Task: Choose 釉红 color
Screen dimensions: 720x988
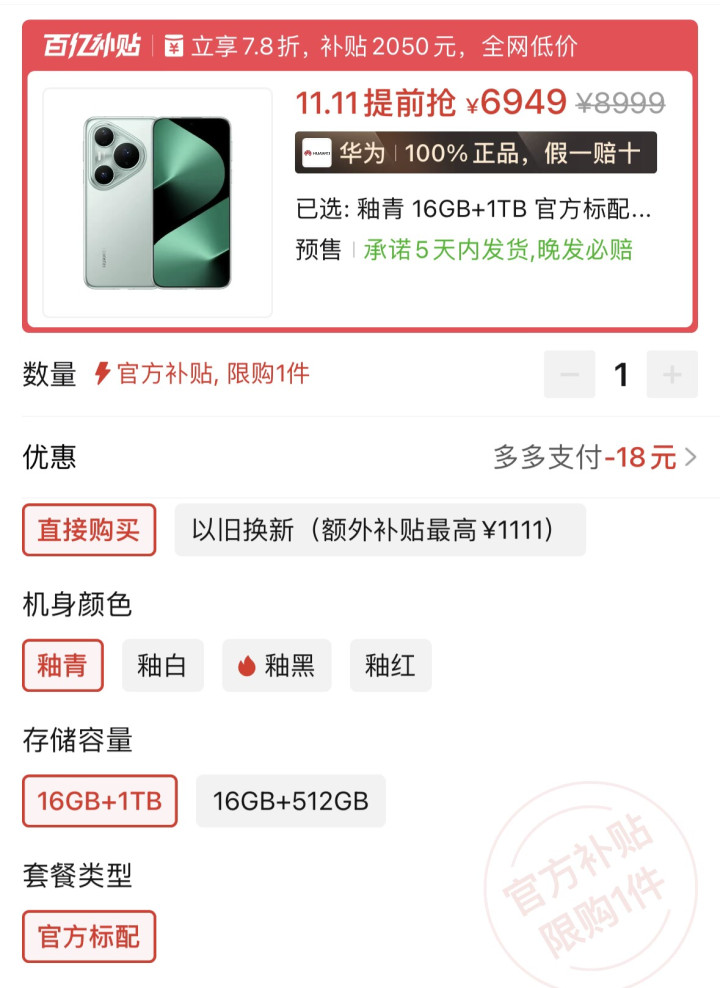Action: 391,665
